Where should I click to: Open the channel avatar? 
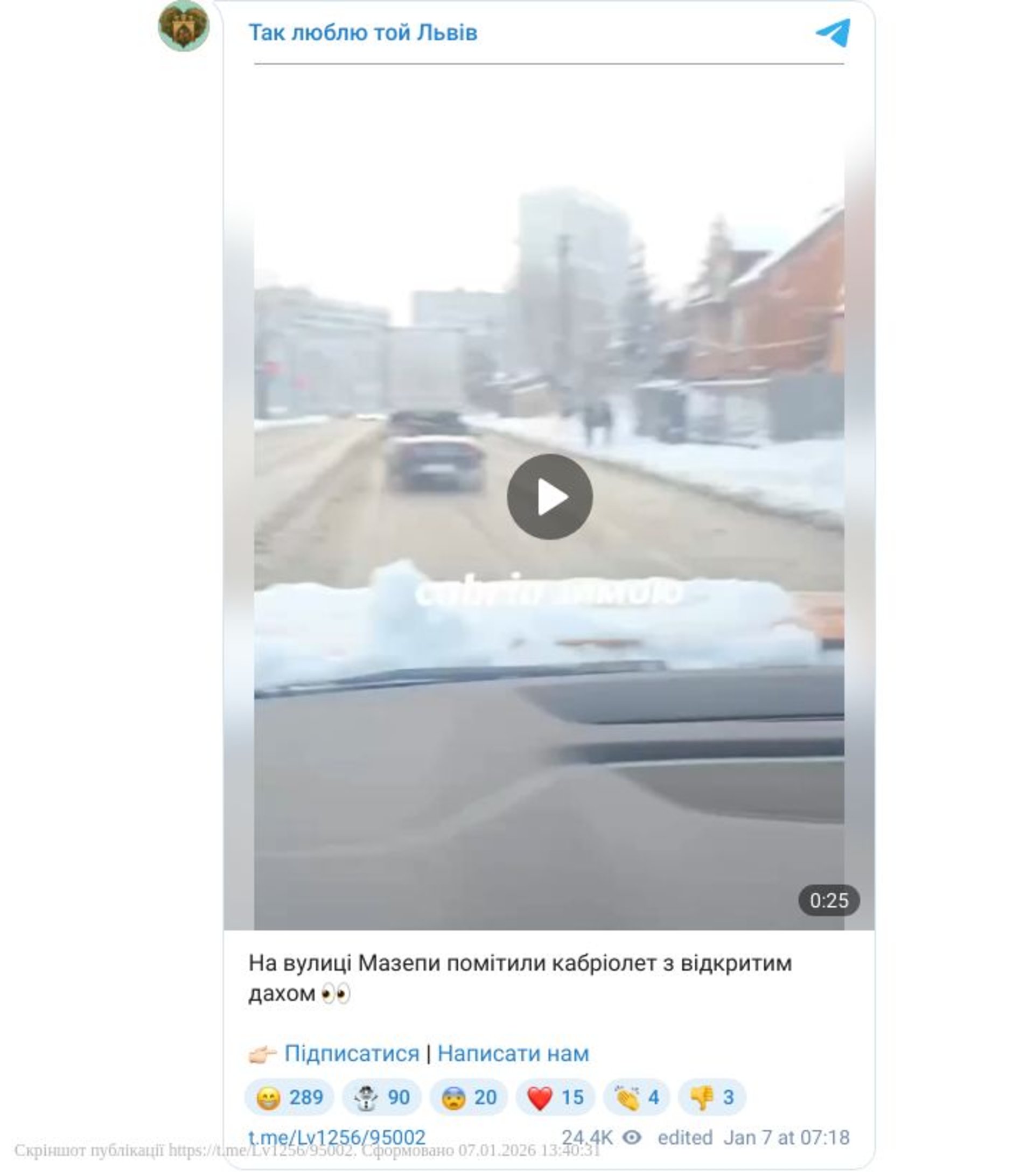click(x=184, y=26)
